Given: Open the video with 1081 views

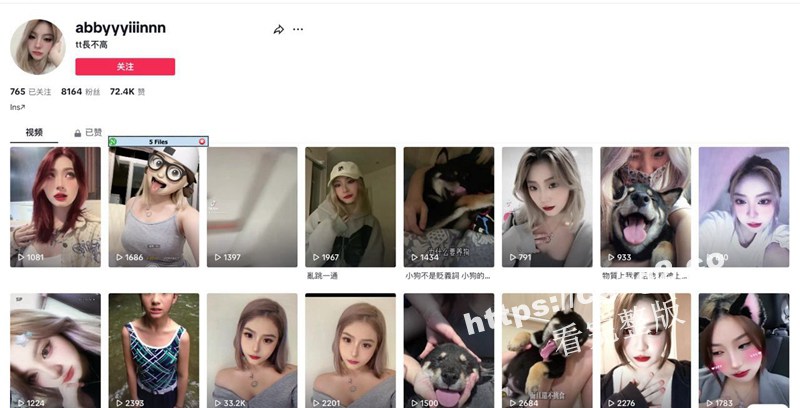Looking at the screenshot, I should [x=54, y=206].
